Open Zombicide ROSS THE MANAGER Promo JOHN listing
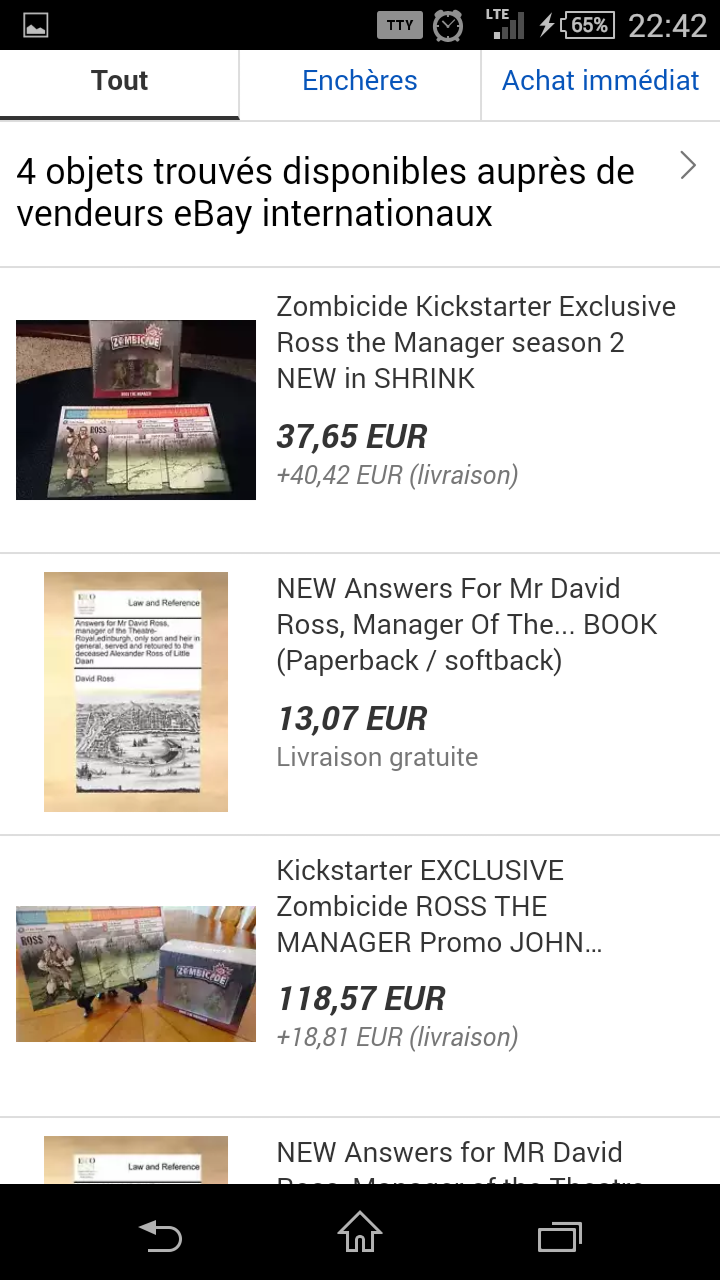The width and height of the screenshot is (720, 1280). point(360,976)
